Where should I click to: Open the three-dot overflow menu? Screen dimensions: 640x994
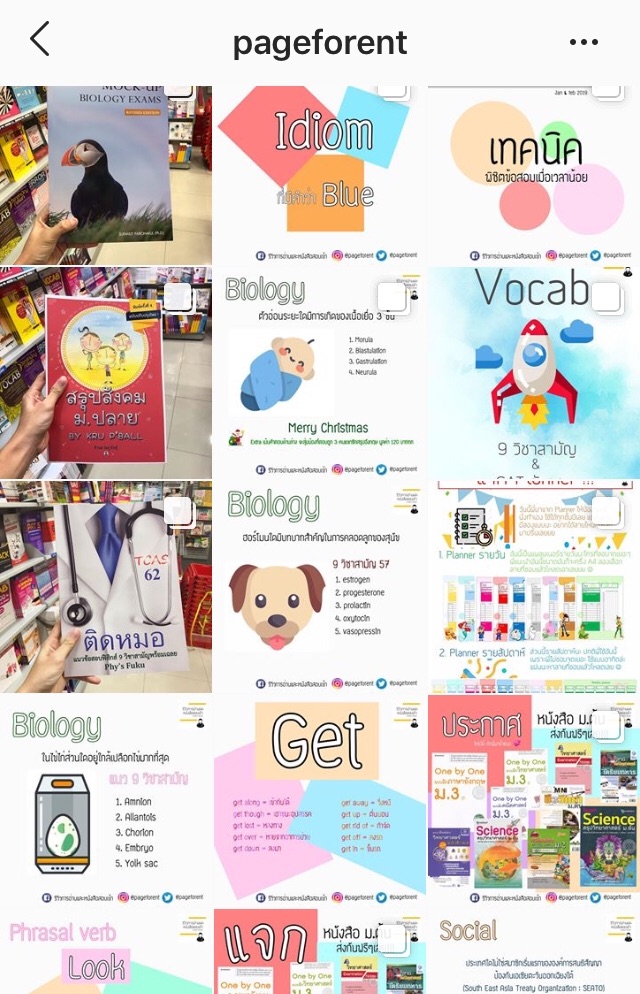[x=583, y=42]
